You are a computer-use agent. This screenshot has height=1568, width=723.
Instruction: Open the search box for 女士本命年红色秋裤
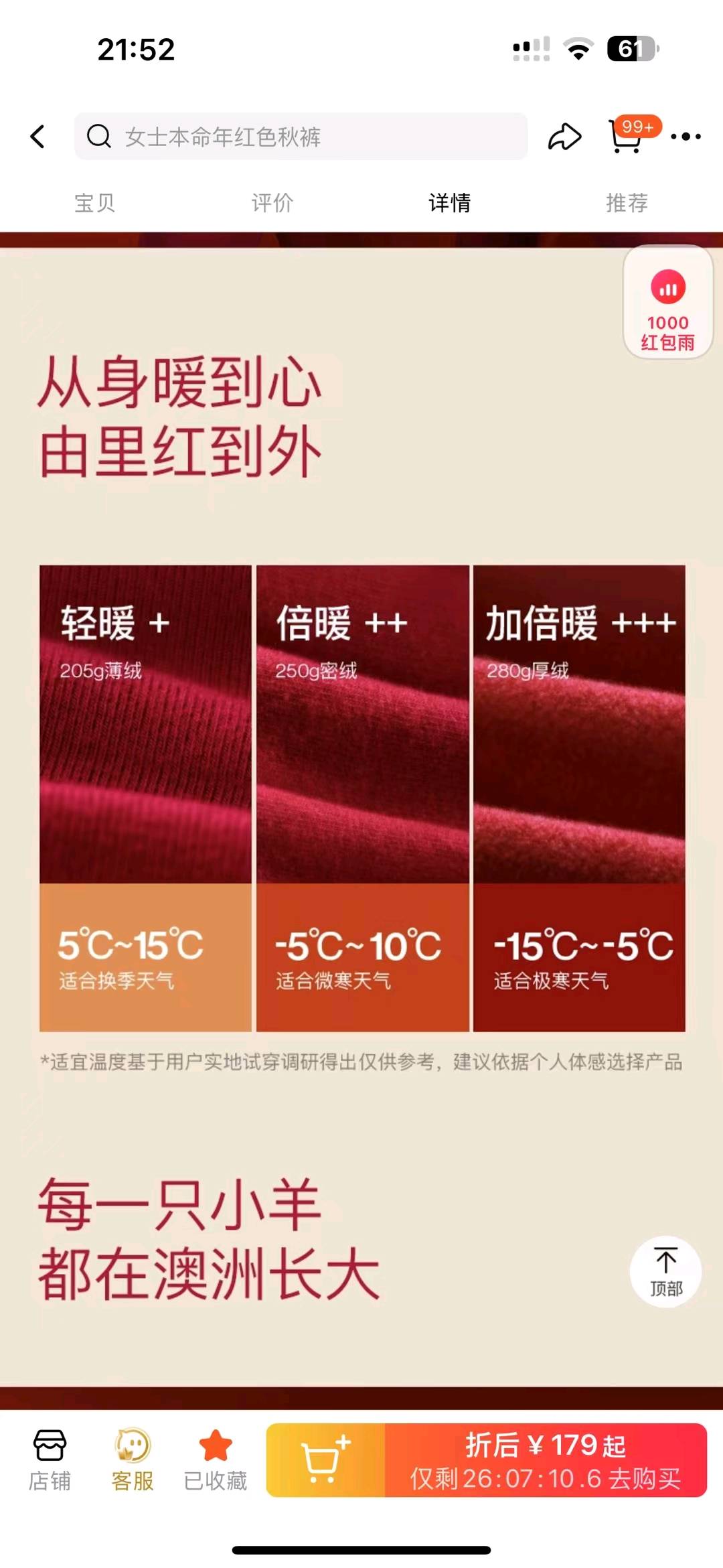point(301,137)
